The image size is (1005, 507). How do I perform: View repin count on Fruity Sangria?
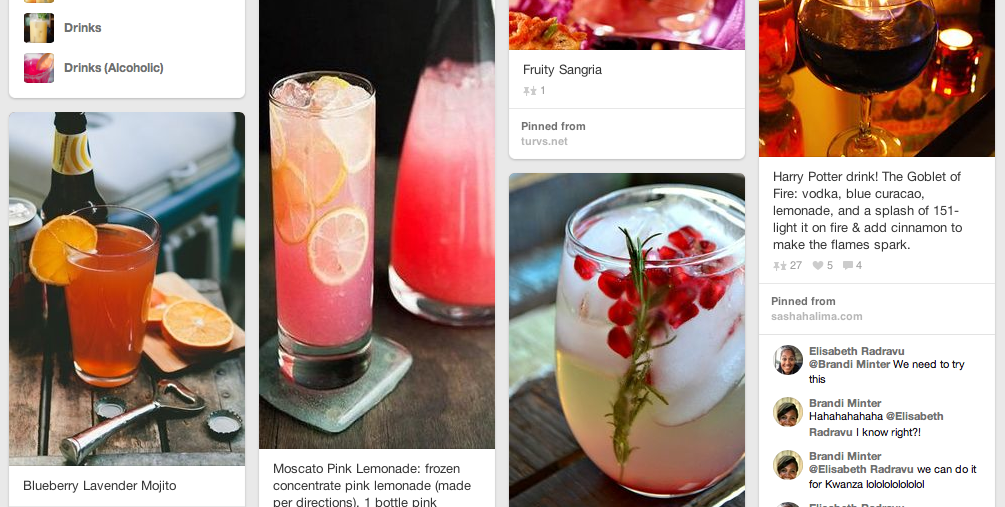[x=535, y=91]
